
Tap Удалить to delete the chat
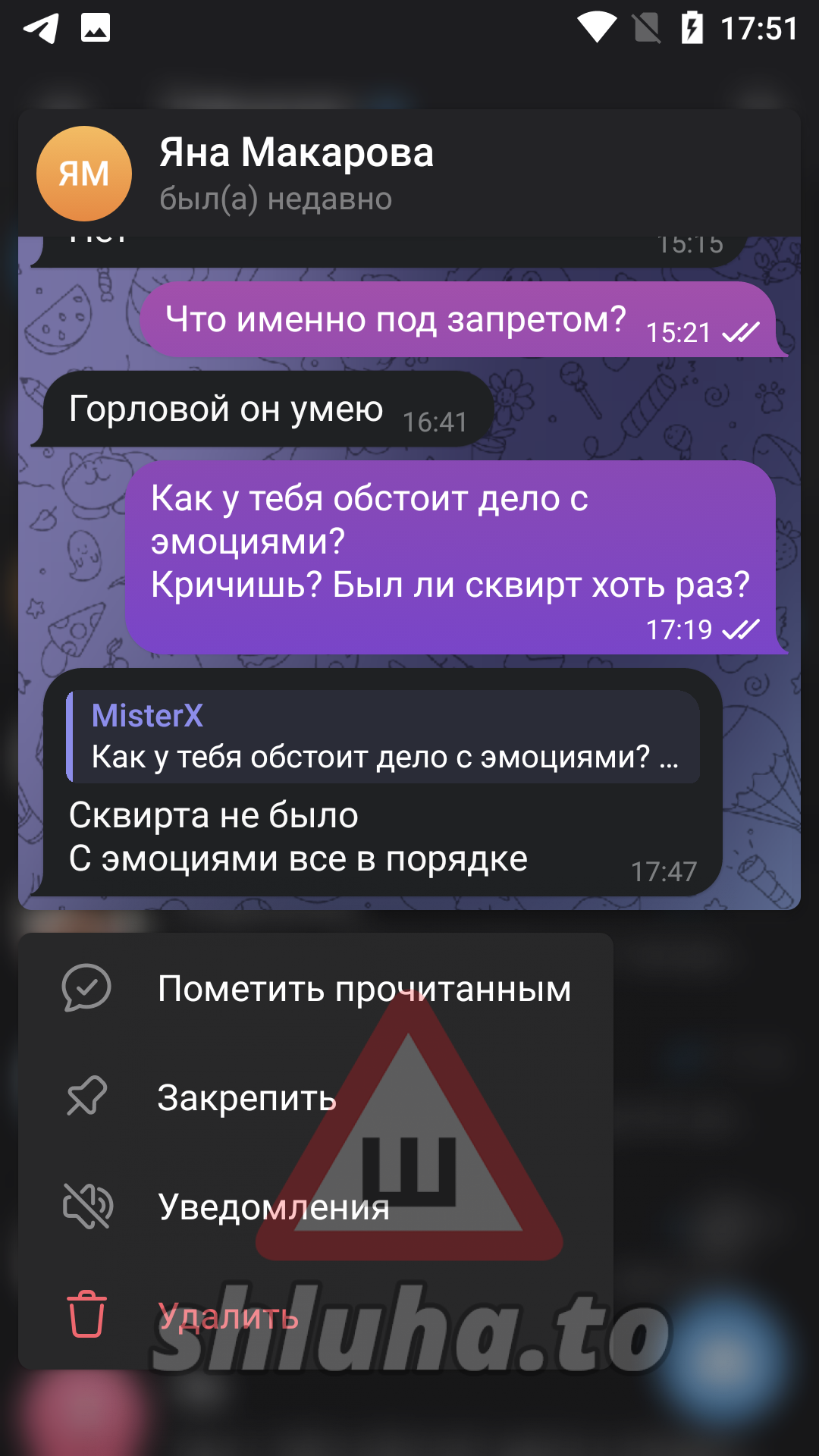click(x=315, y=1316)
